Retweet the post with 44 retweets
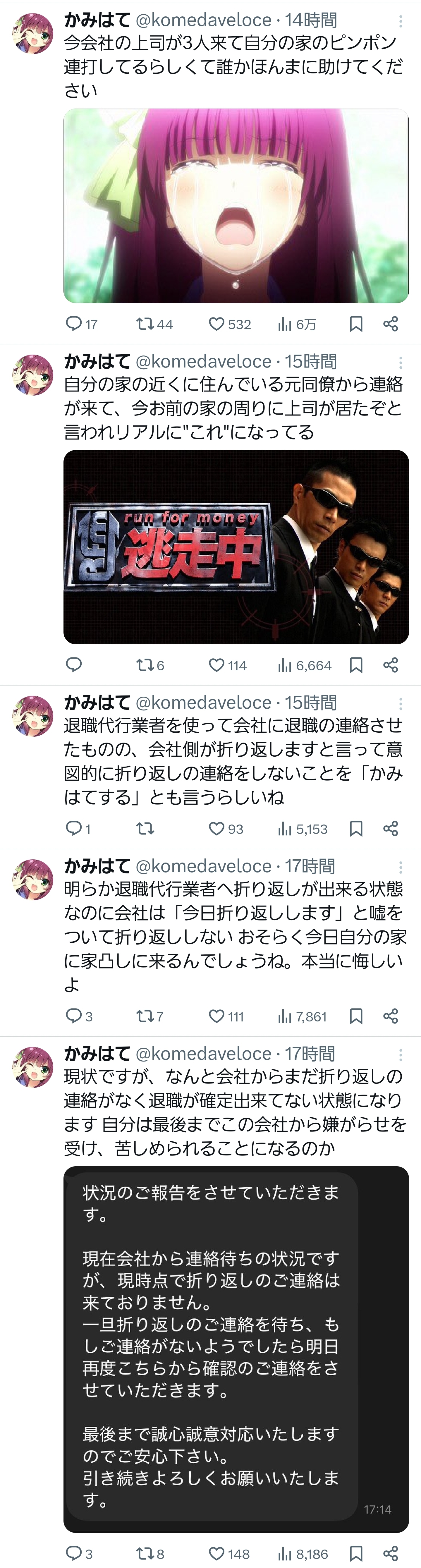Screen dimensions: 421x1568 point(145,324)
